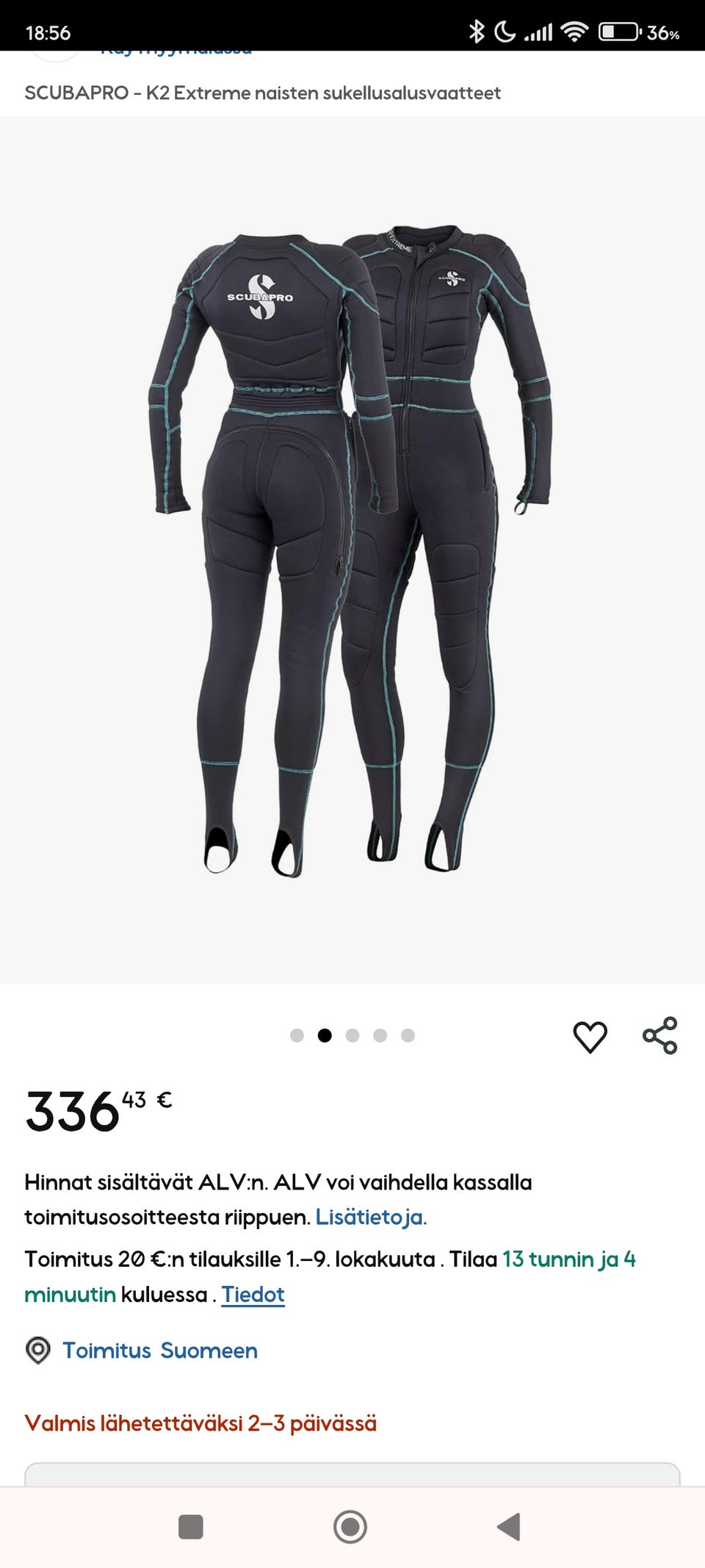Go back with system back button
Screen dimensions: 705x1568
508,1527
